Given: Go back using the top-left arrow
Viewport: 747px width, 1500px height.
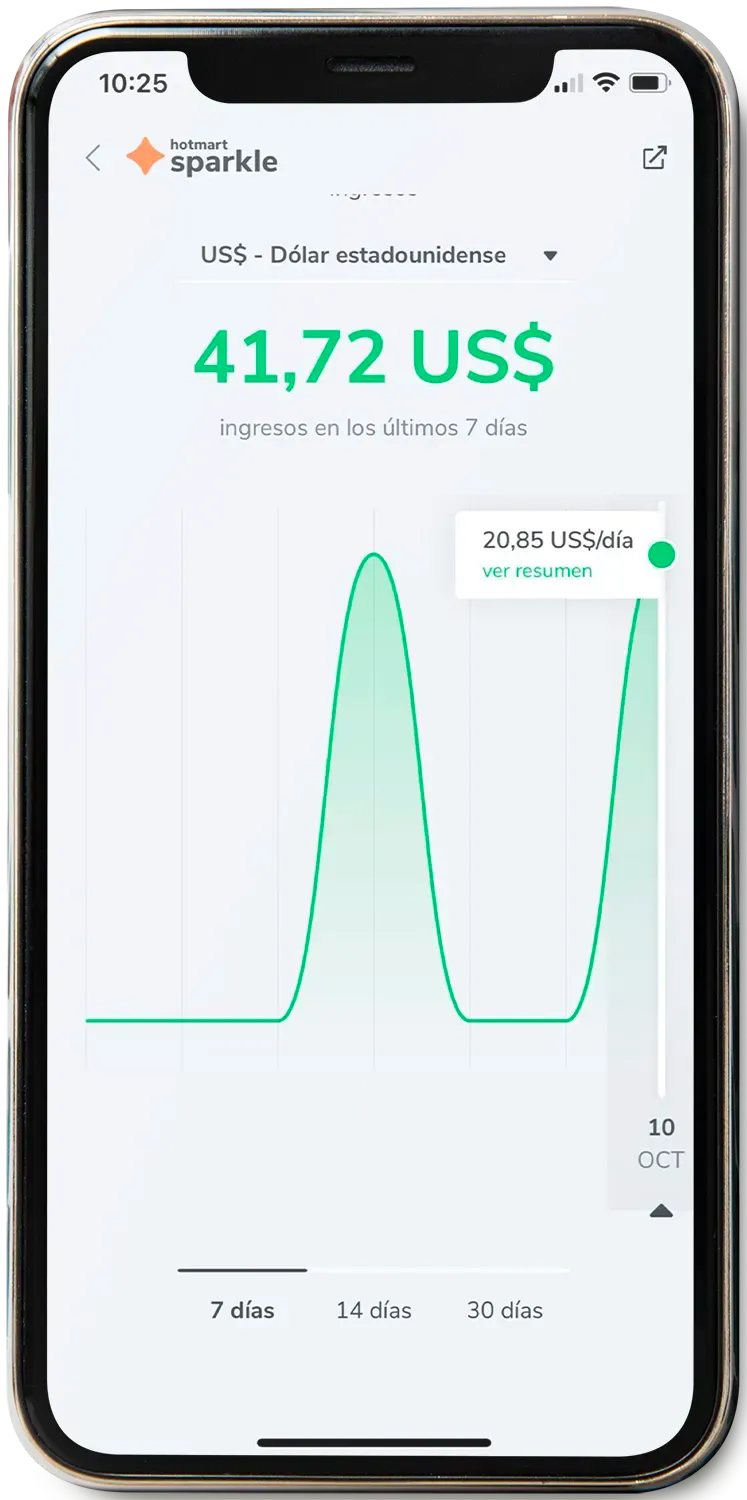Looking at the screenshot, I should click(94, 158).
